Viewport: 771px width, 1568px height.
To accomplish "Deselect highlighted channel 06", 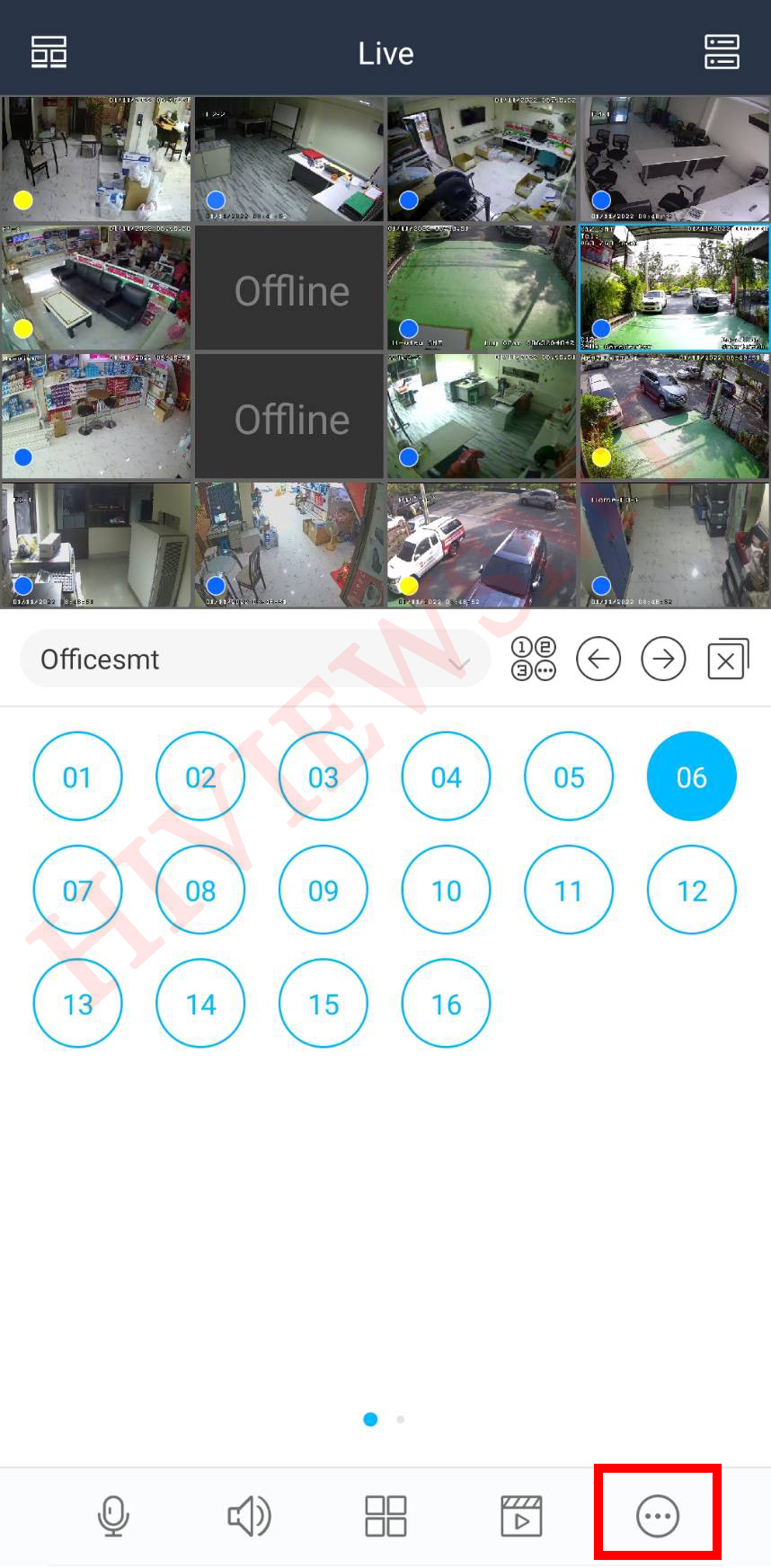I will tap(691, 776).
